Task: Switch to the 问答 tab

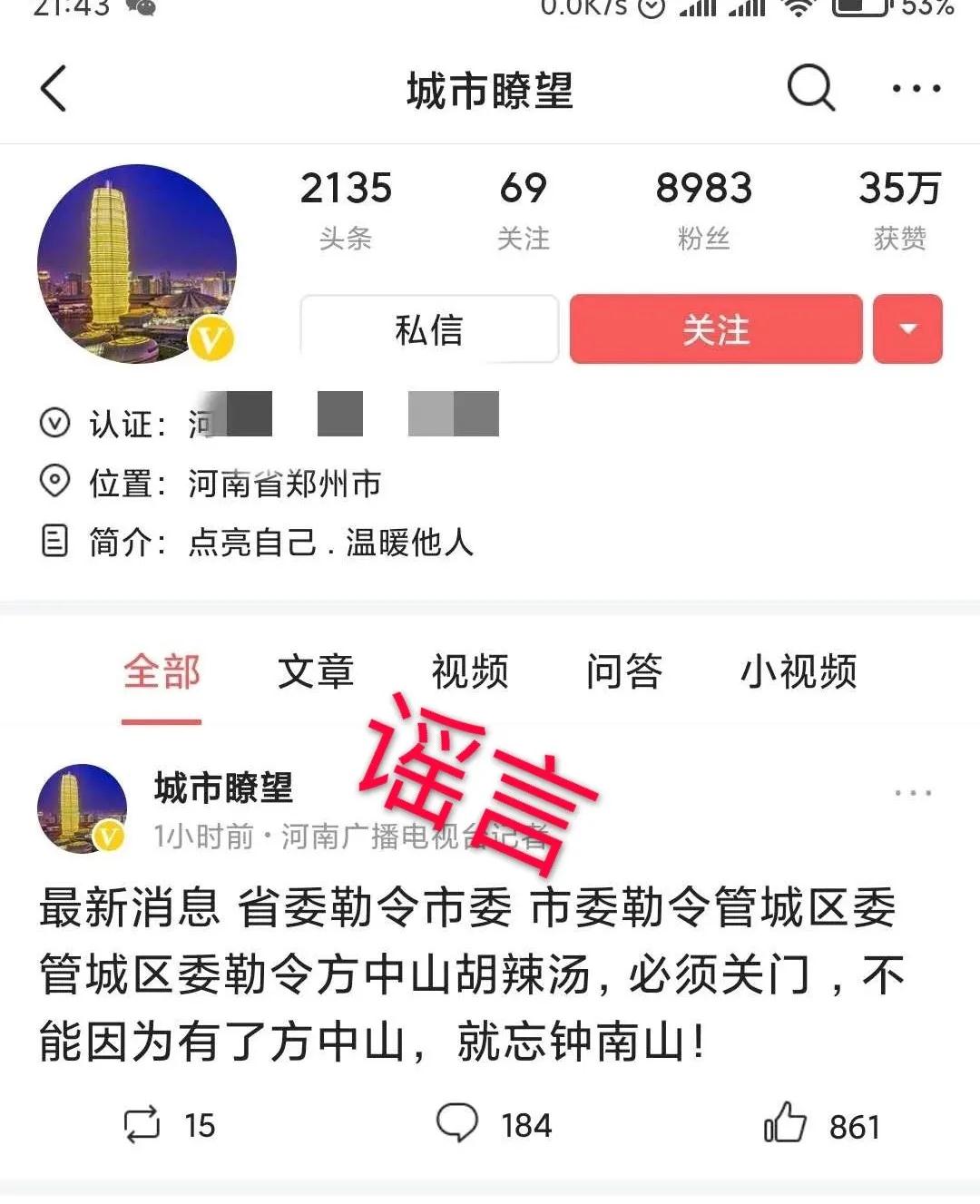Action: tap(623, 672)
